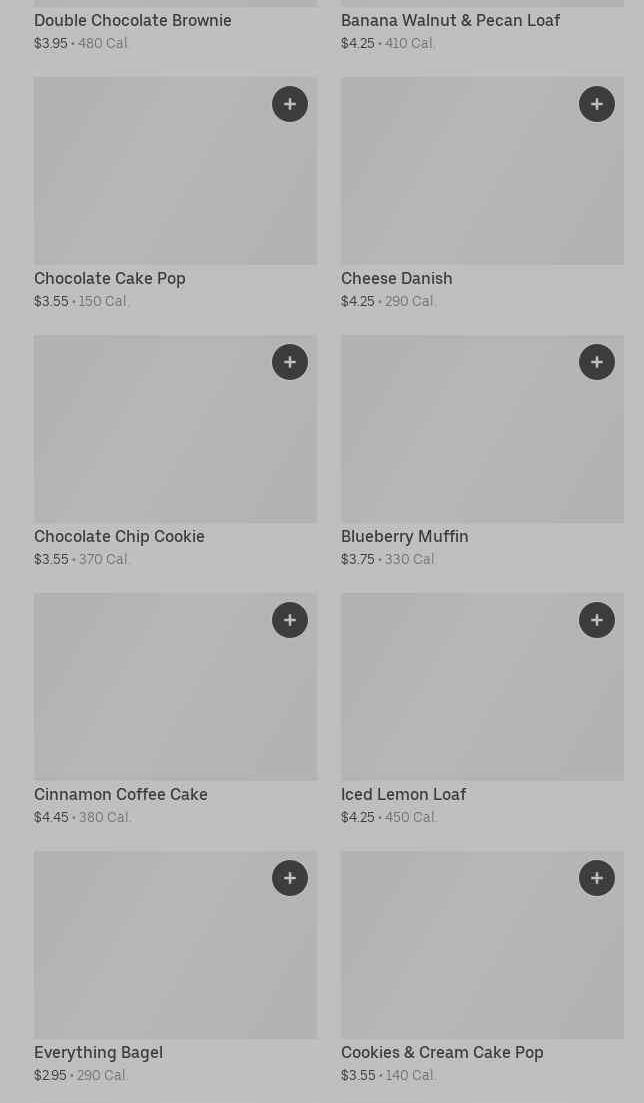Open the Double Chocolate Brownie item
The width and height of the screenshot is (644, 1103).
pyautogui.click(x=133, y=21)
